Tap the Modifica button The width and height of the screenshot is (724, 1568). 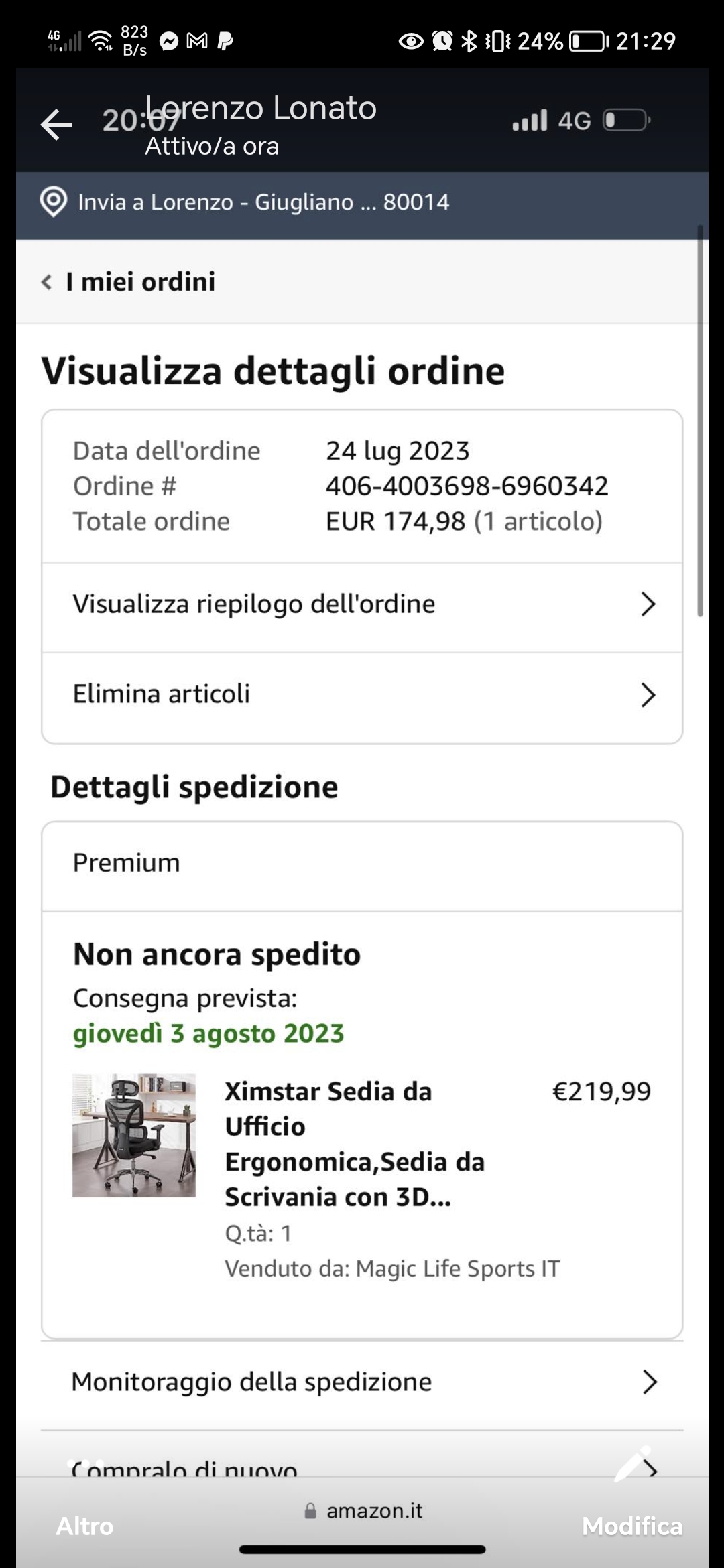click(631, 1526)
